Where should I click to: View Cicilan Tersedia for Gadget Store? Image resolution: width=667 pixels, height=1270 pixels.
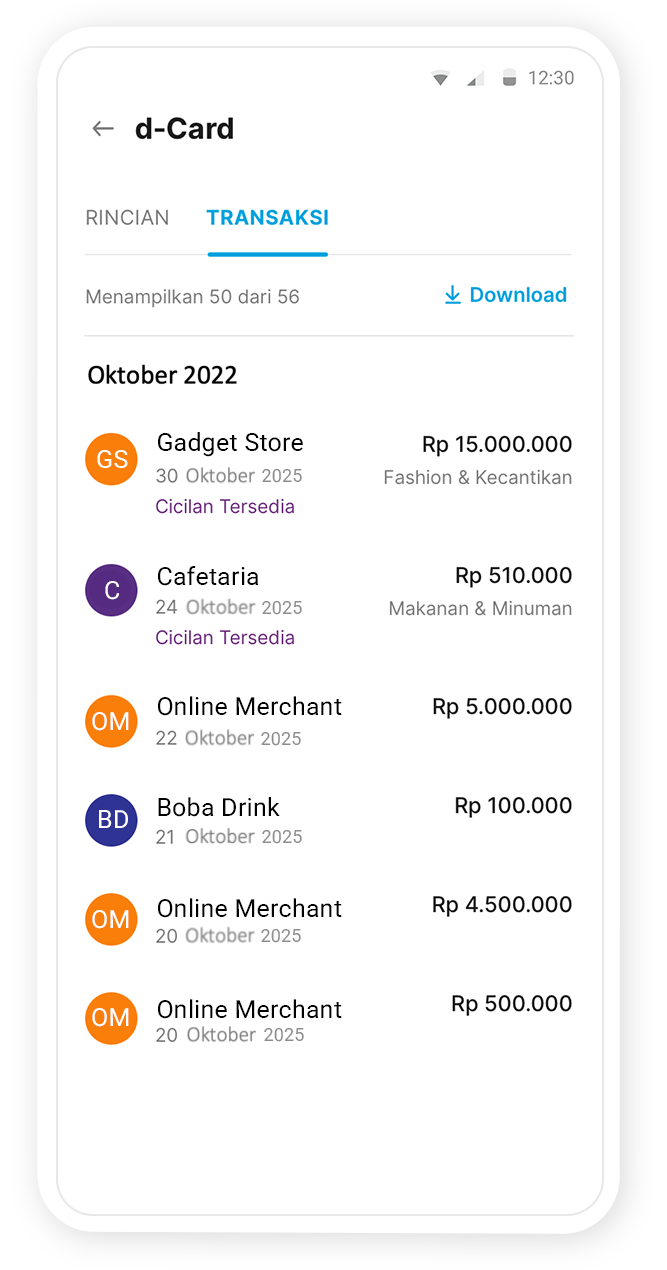[x=225, y=507]
